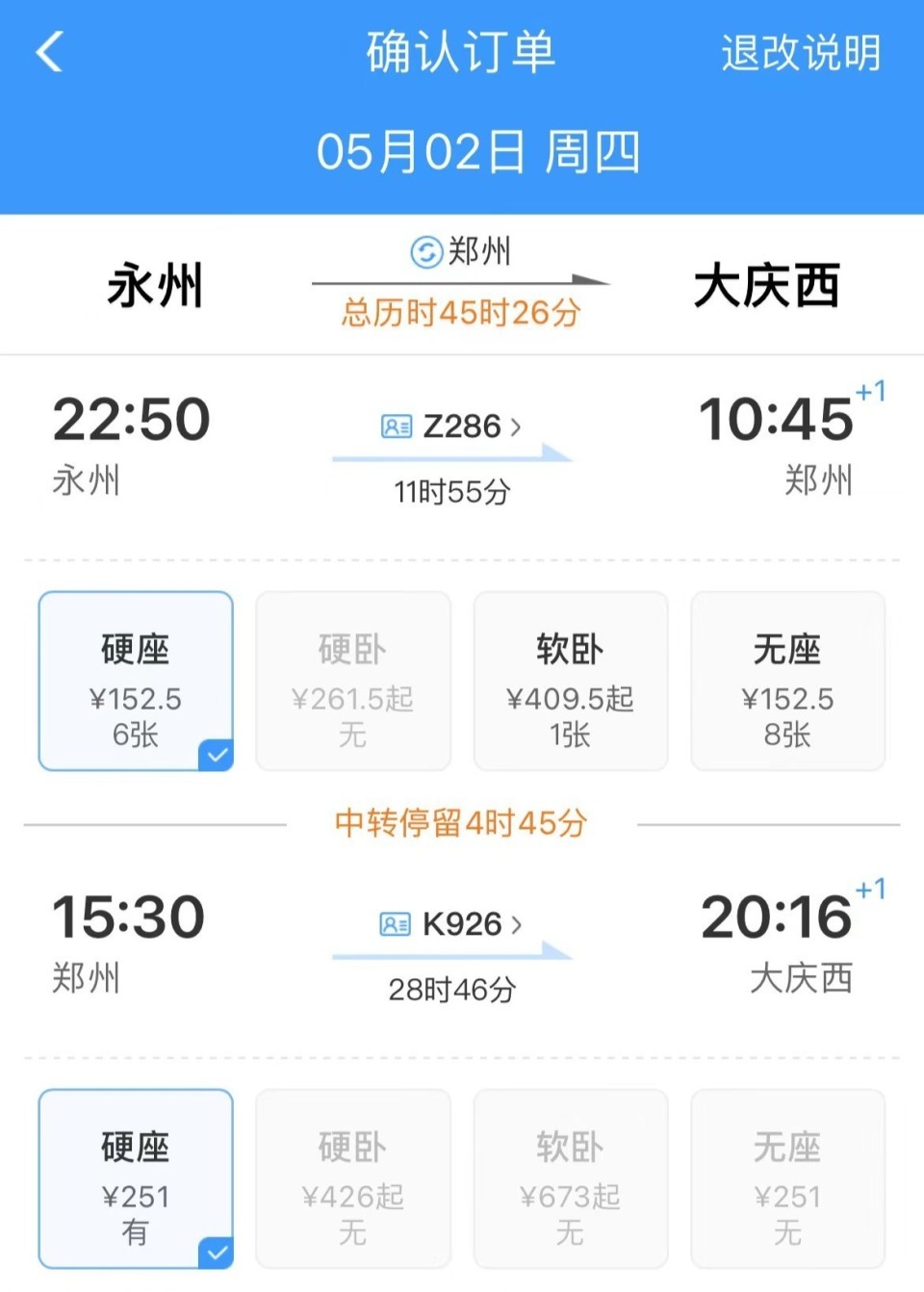The image size is (924, 1292).
Task: Click the back arrow at top left
Action: (x=47, y=55)
